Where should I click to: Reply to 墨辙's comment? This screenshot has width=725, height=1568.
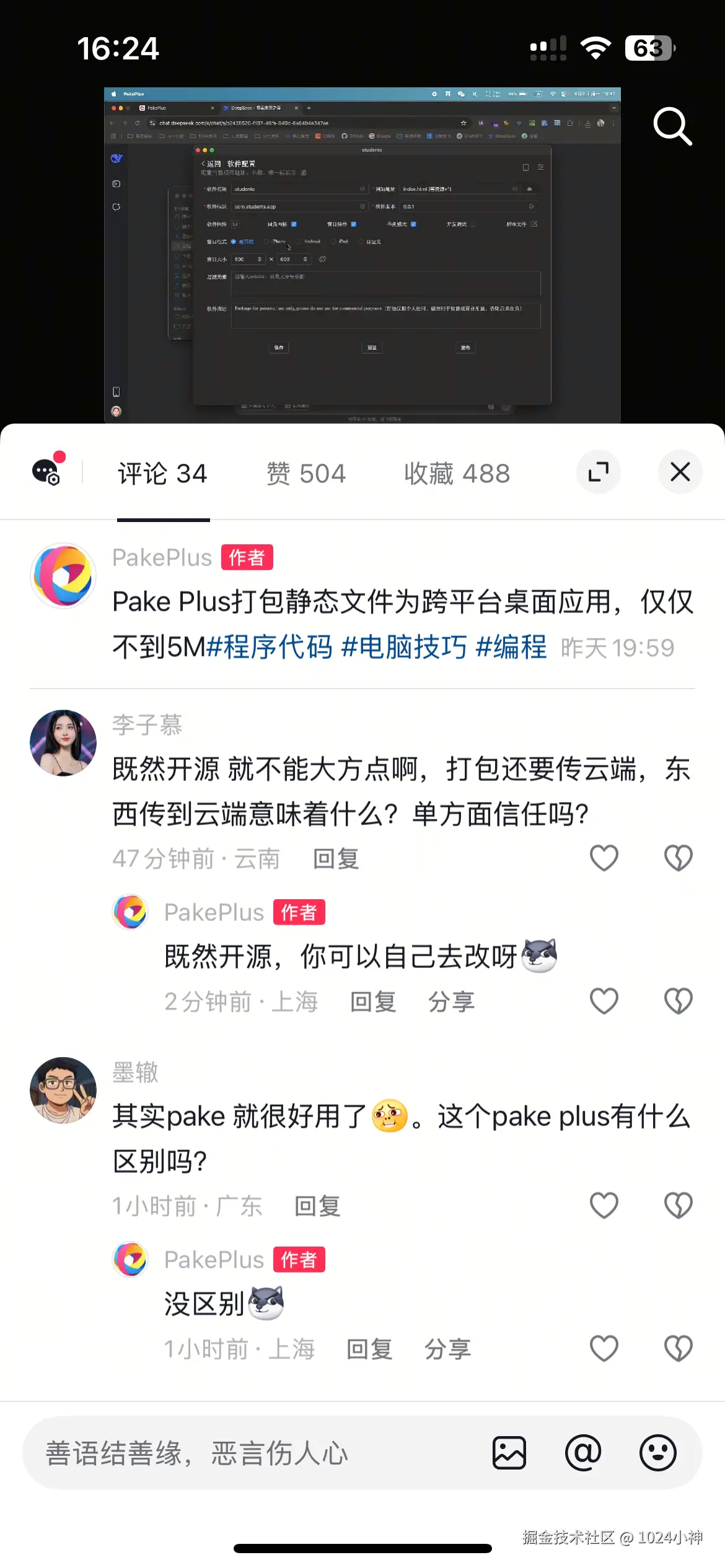point(317,1206)
